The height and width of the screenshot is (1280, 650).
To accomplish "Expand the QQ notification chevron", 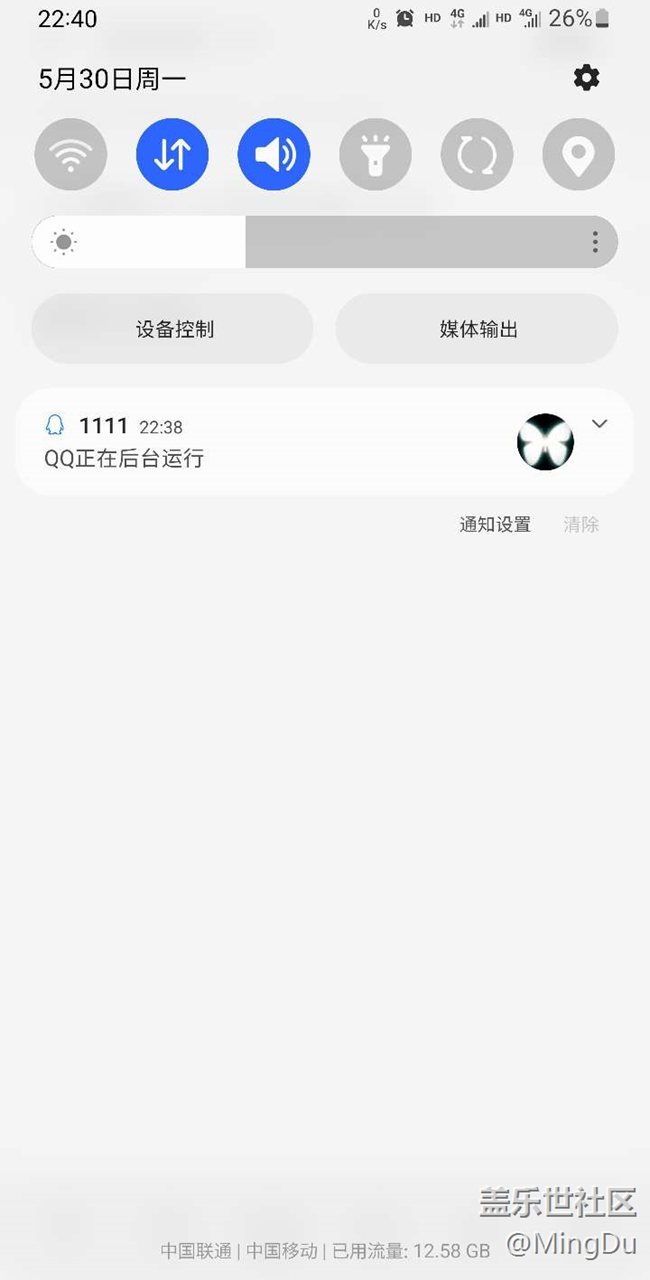I will point(599,424).
